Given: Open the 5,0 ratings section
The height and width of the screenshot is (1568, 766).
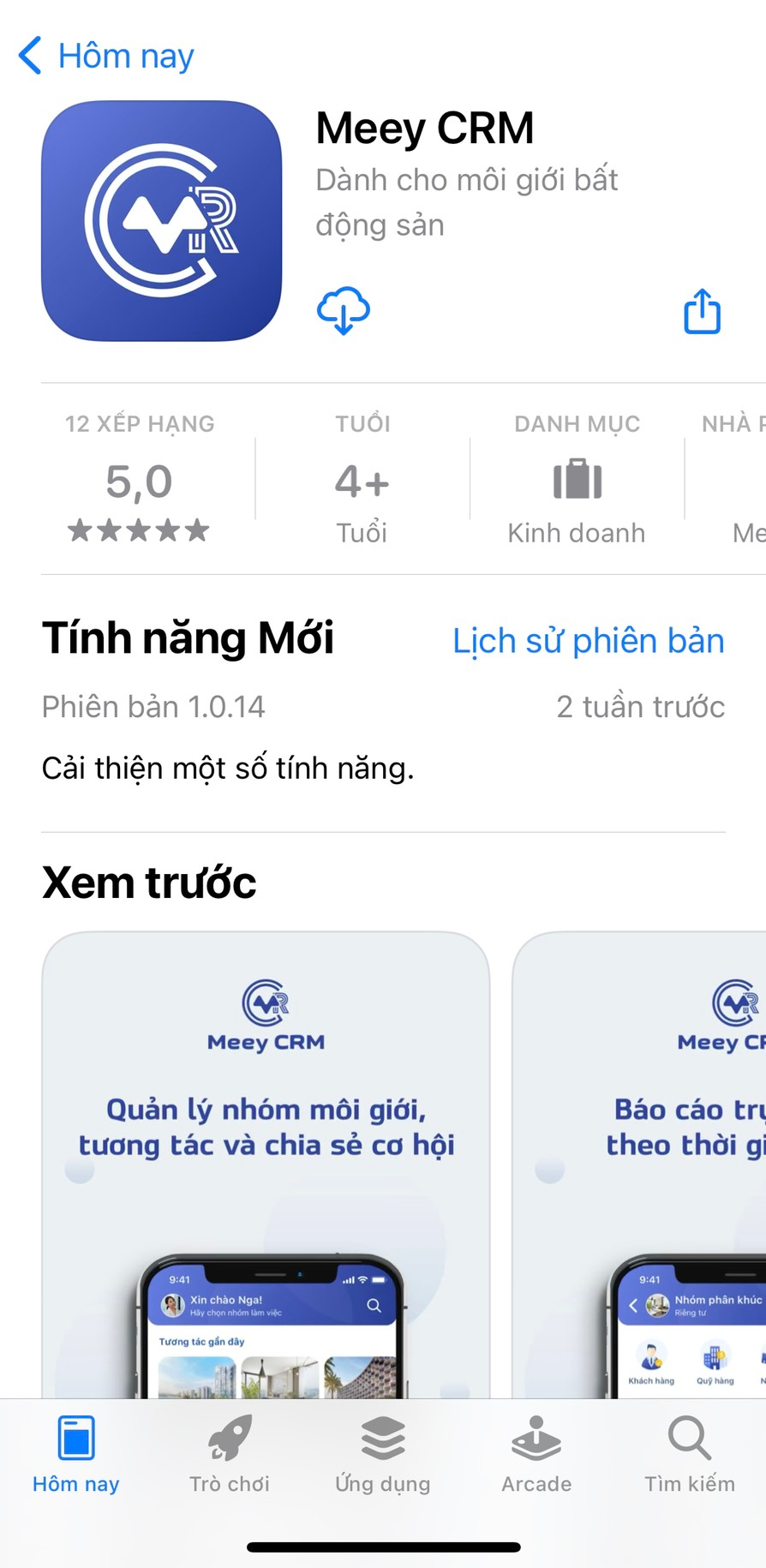Looking at the screenshot, I should (x=139, y=482).
